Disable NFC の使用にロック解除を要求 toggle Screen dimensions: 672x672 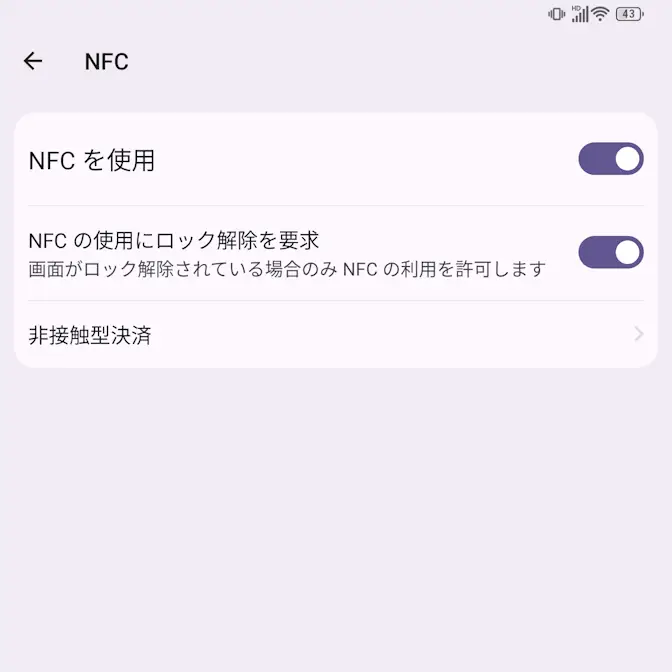[x=610, y=252]
